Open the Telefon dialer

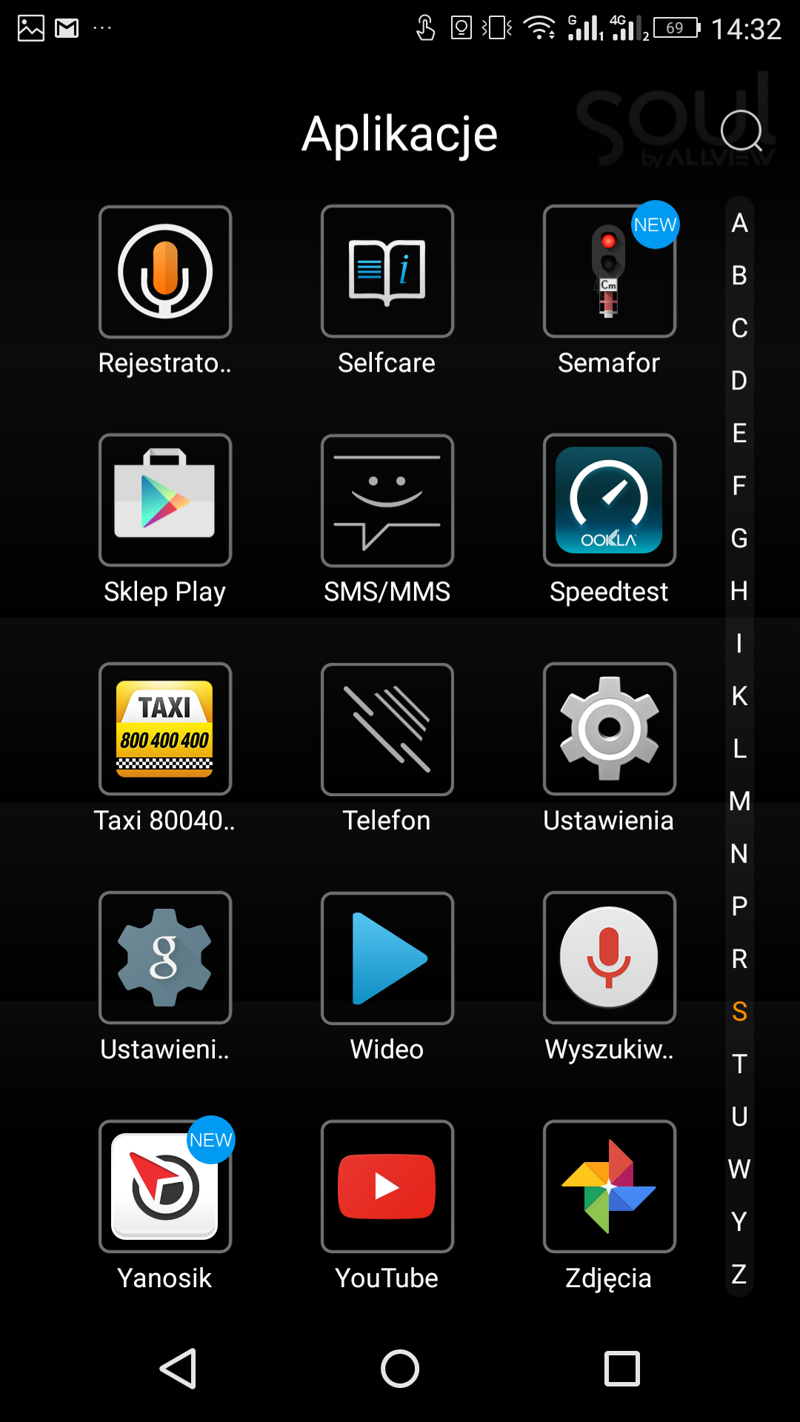[x=387, y=729]
